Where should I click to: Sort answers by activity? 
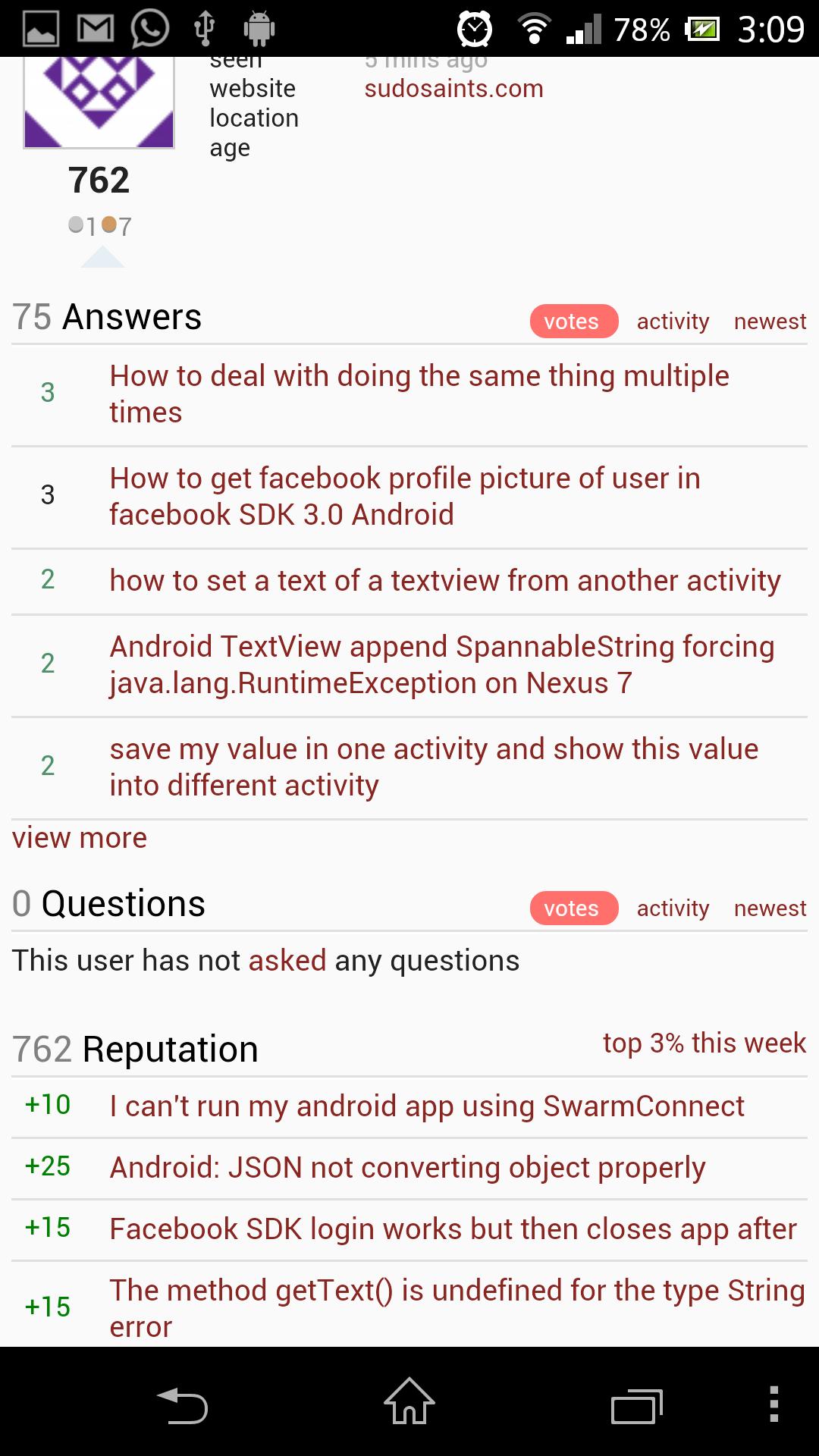coord(672,321)
